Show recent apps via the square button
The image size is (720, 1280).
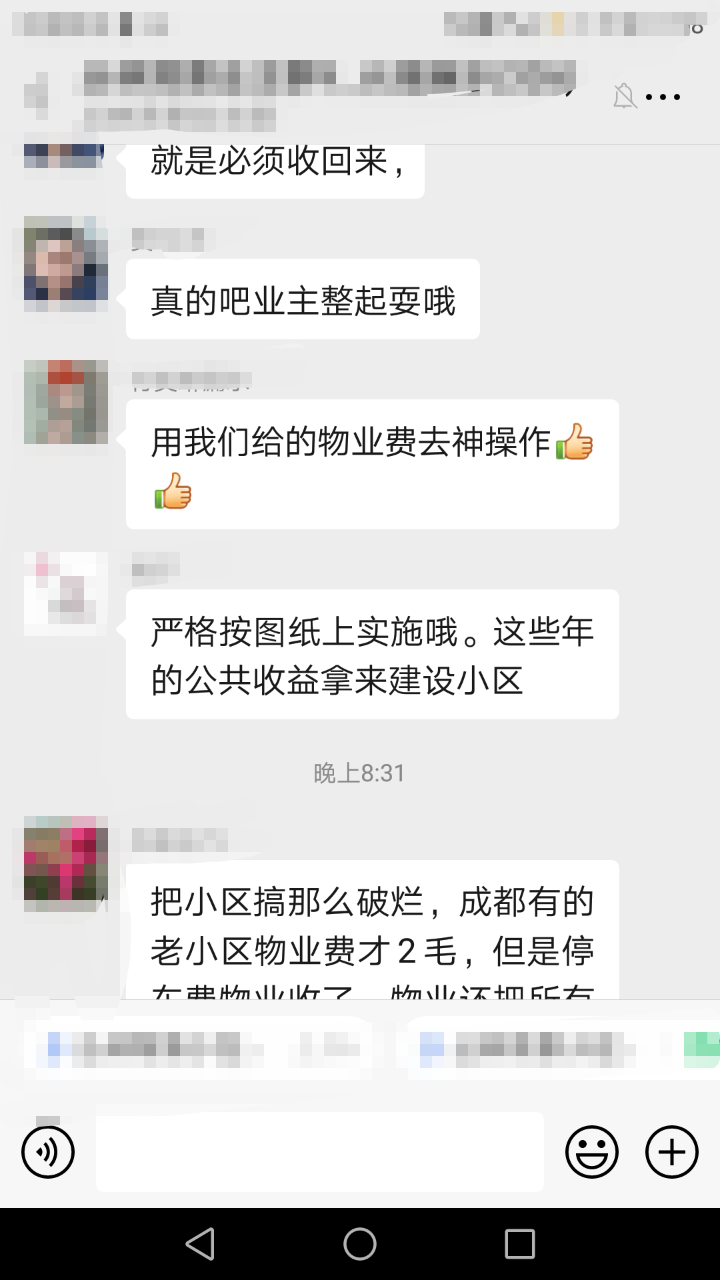click(x=520, y=1244)
